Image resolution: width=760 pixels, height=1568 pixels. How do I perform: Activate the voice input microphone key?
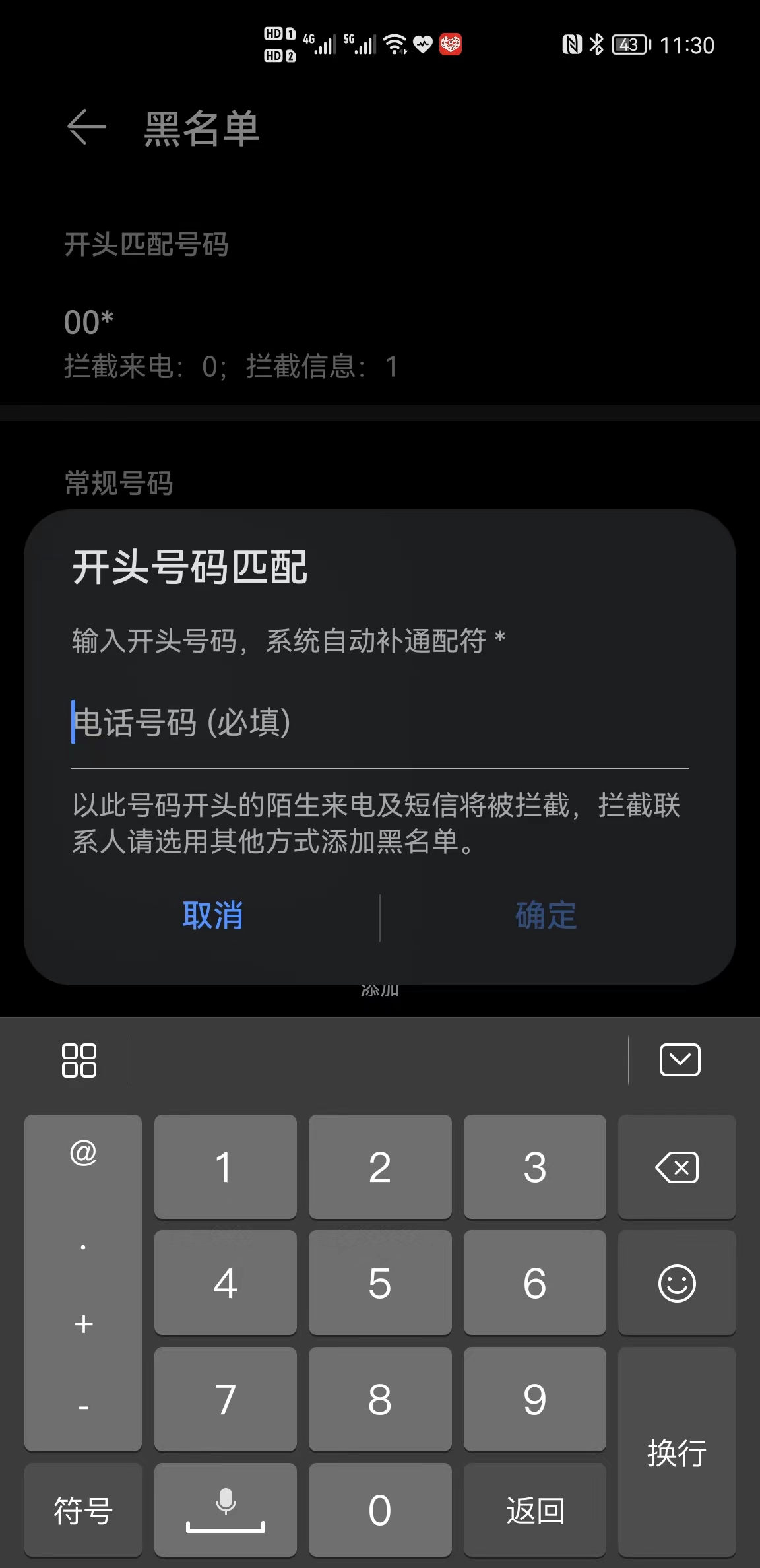[225, 1510]
